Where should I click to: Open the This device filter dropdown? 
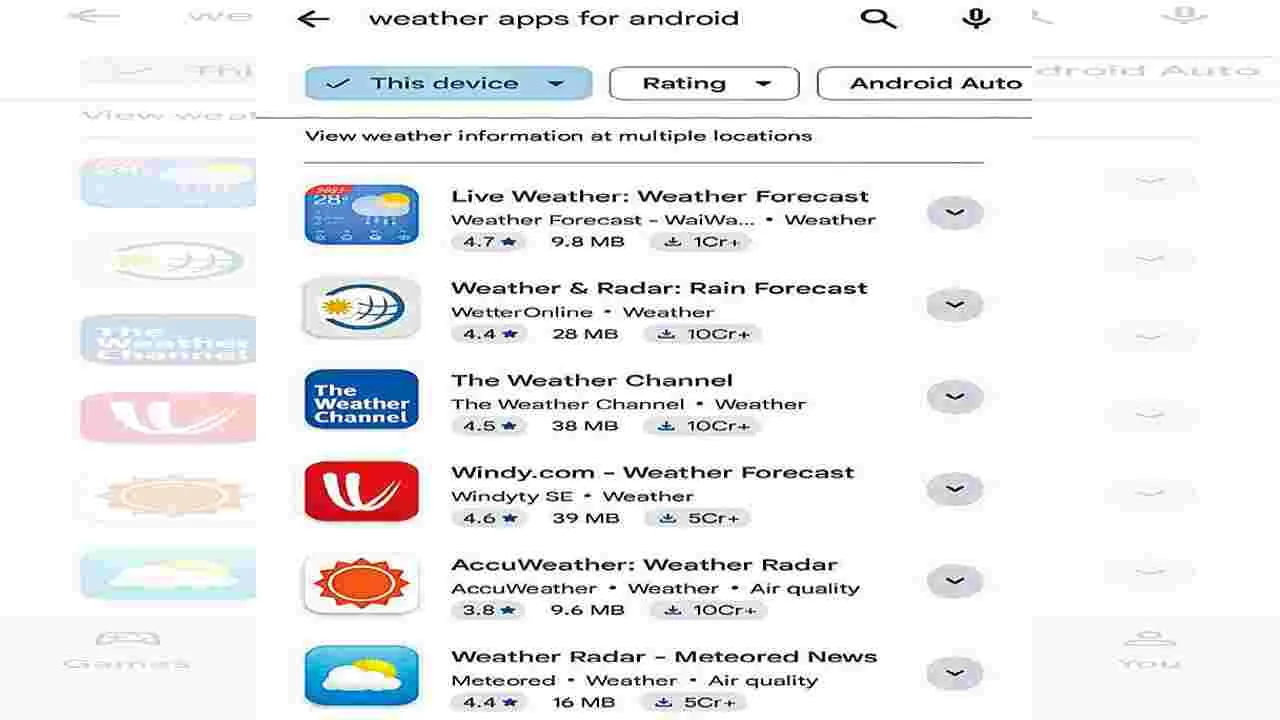pyautogui.click(x=448, y=84)
